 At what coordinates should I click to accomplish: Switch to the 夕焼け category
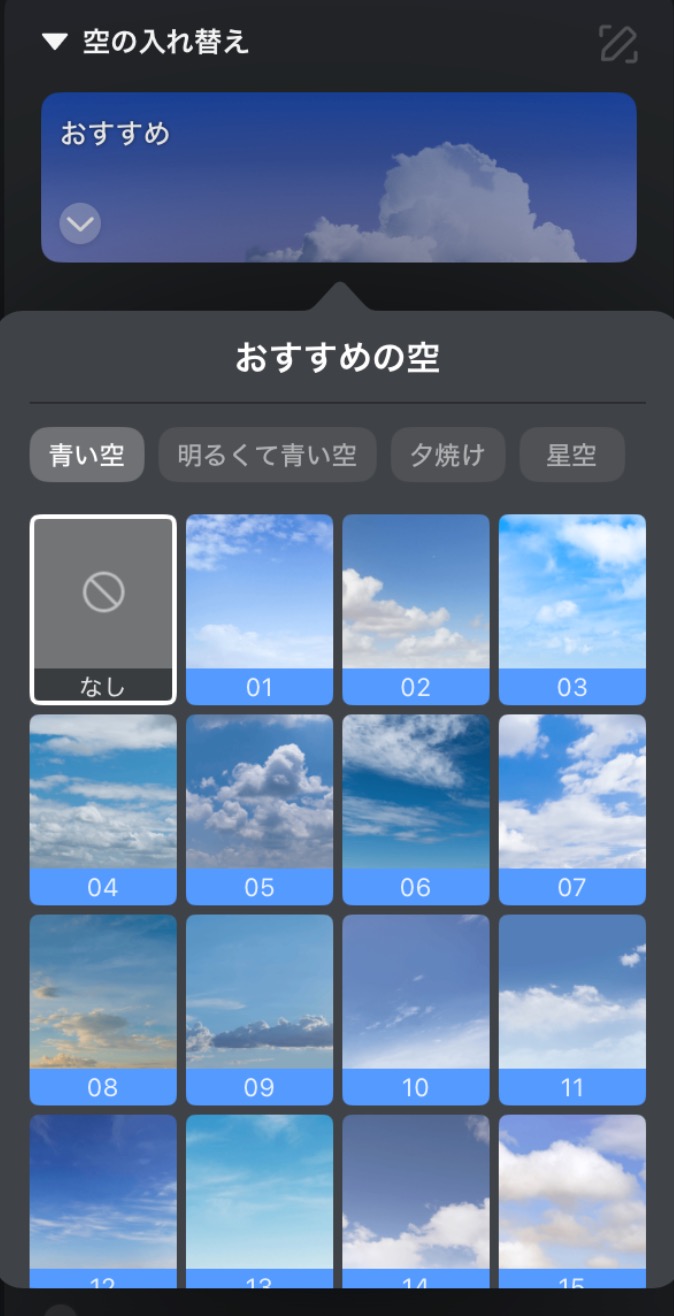click(x=448, y=456)
